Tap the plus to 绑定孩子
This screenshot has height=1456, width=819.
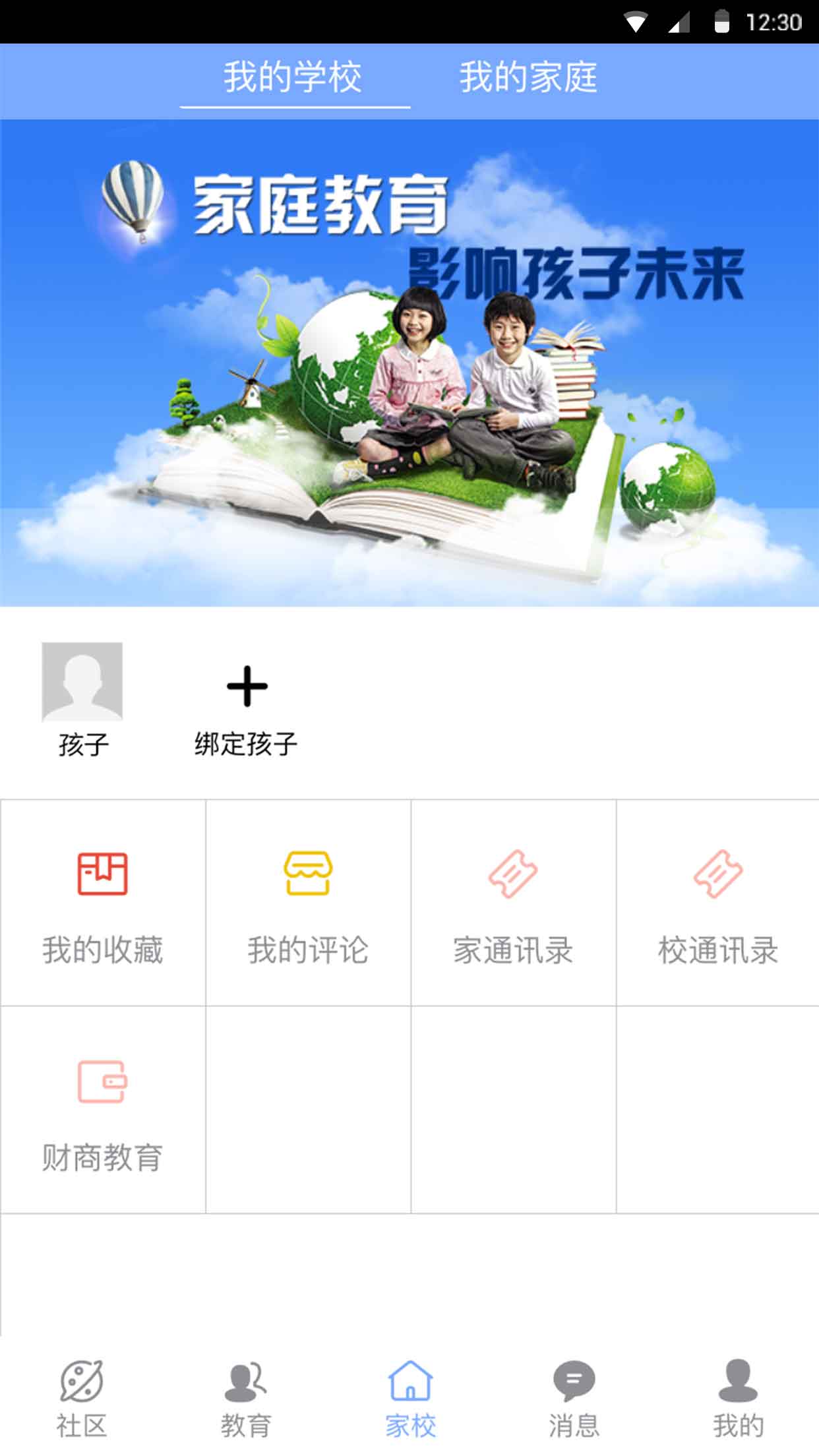247,687
